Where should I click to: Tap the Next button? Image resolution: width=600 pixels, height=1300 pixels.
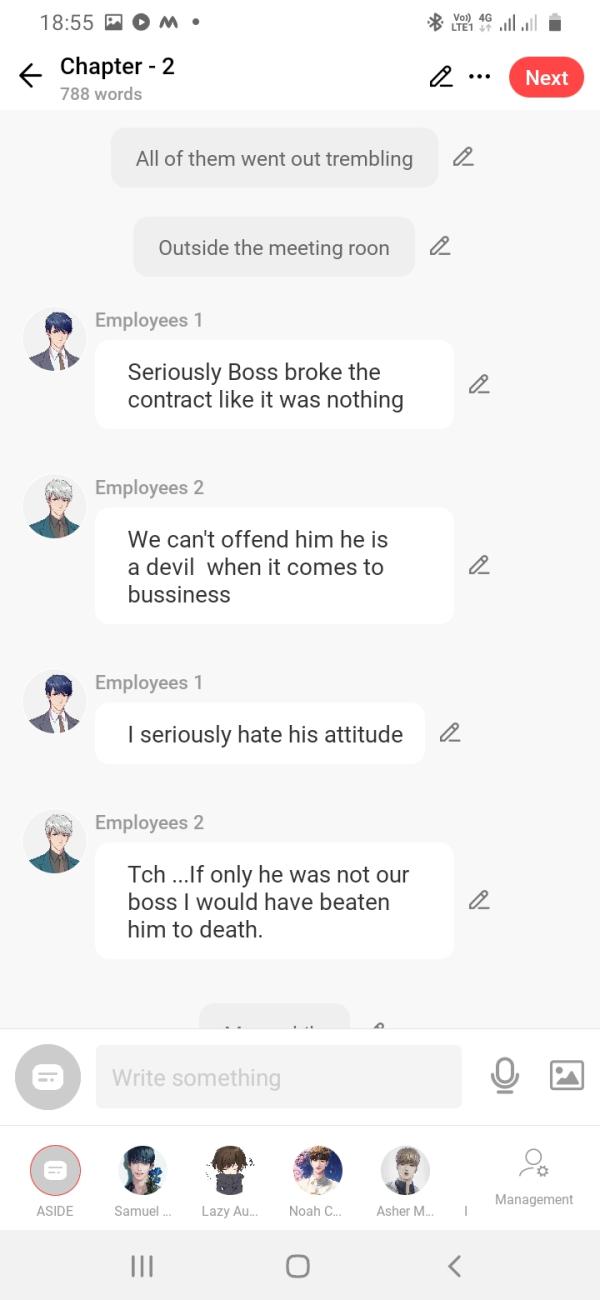point(546,78)
